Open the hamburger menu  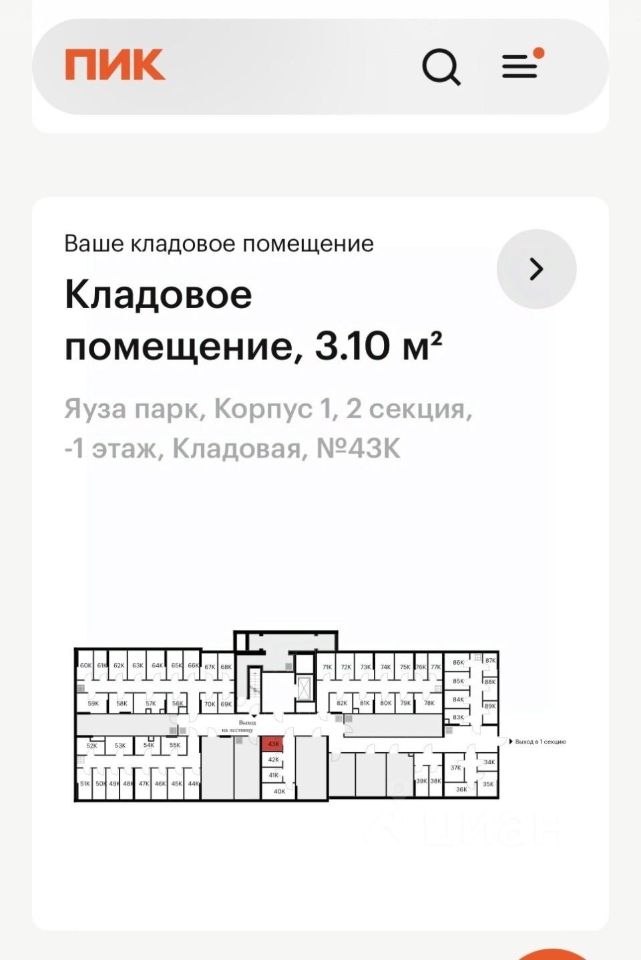tap(520, 67)
